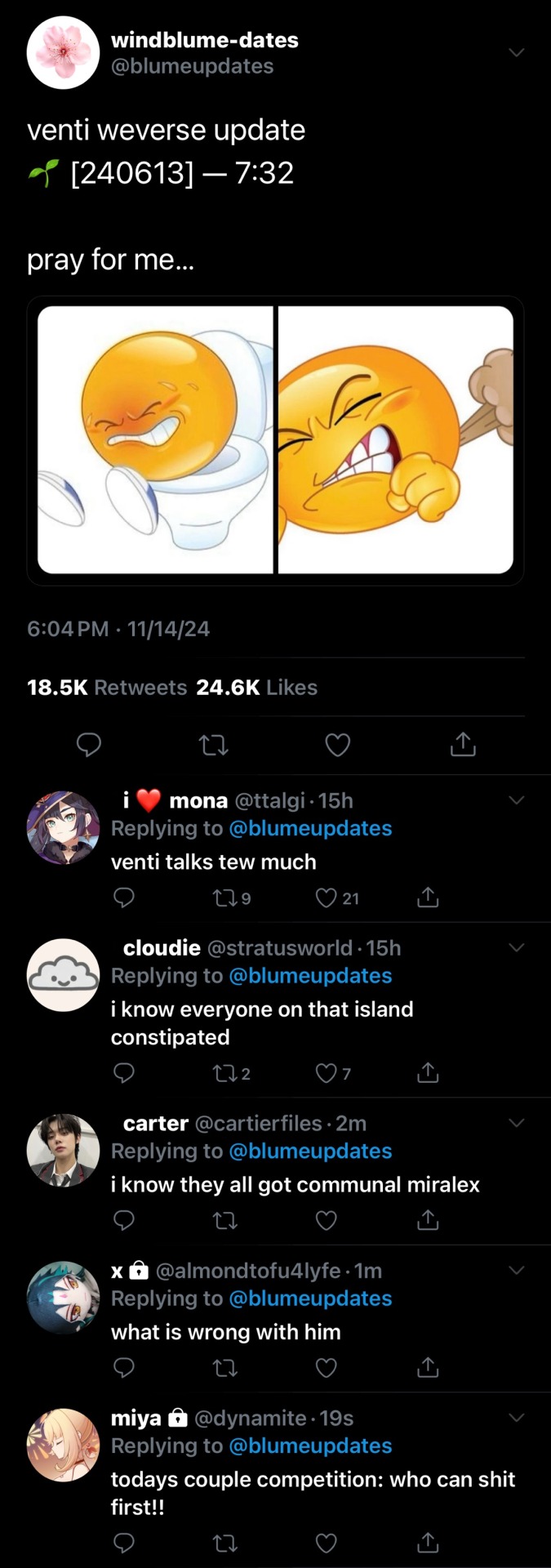Screen dimensions: 551x1568
Task: Like the main windblume-dates tweet
Action: coord(337,744)
